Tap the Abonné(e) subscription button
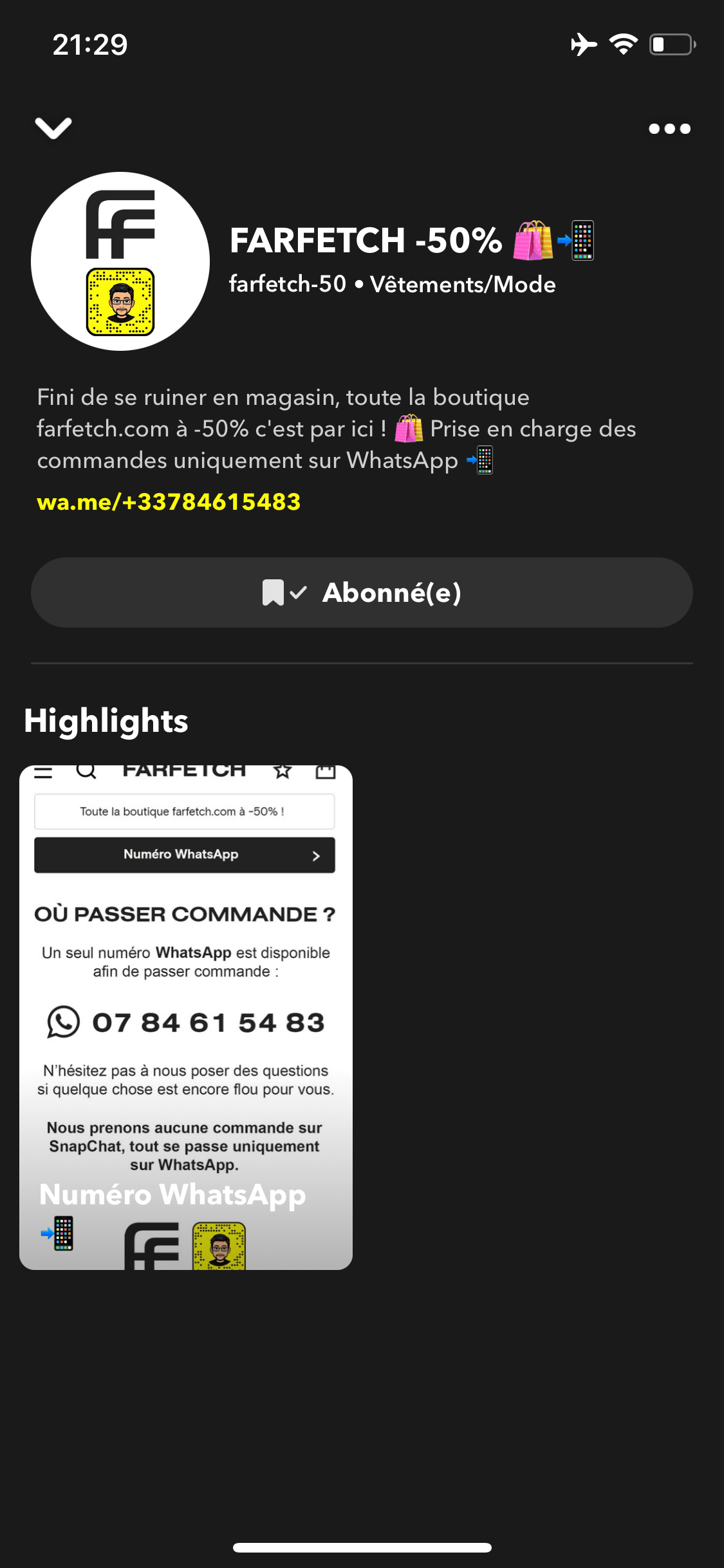Image resolution: width=724 pixels, height=1568 pixels. click(x=362, y=592)
